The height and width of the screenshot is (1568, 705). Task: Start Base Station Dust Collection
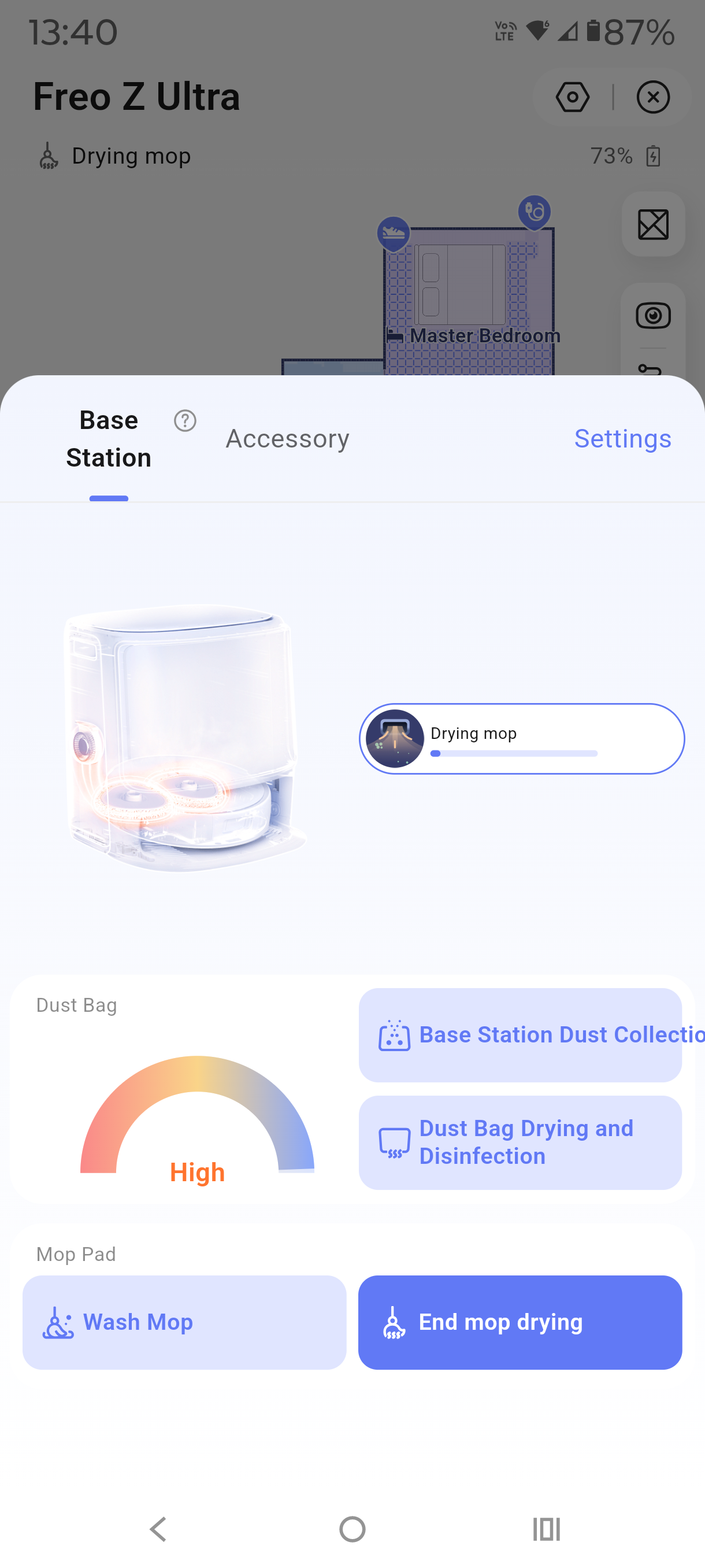520,1035
